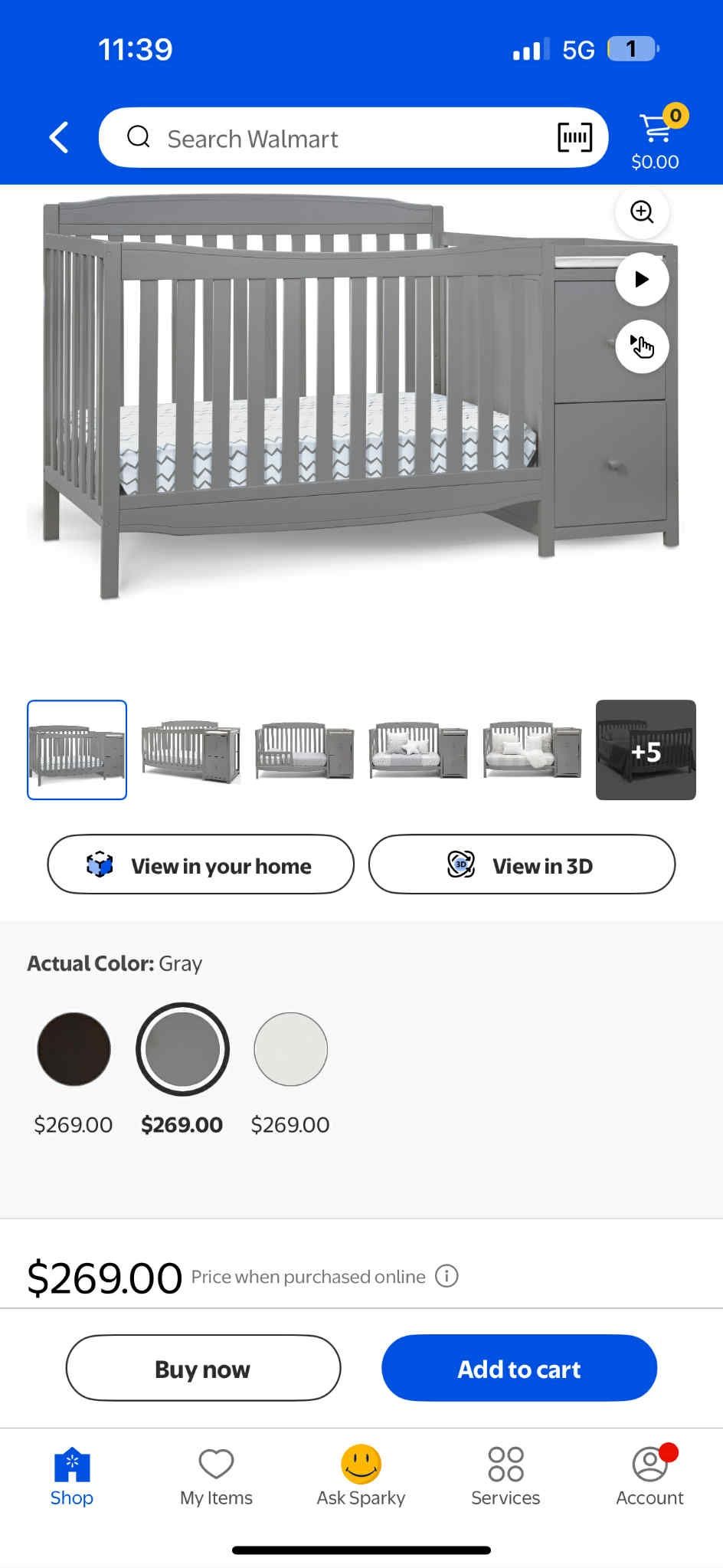This screenshot has width=723, height=1568.
Task: Reveal 5 more product images
Action: [x=645, y=751]
